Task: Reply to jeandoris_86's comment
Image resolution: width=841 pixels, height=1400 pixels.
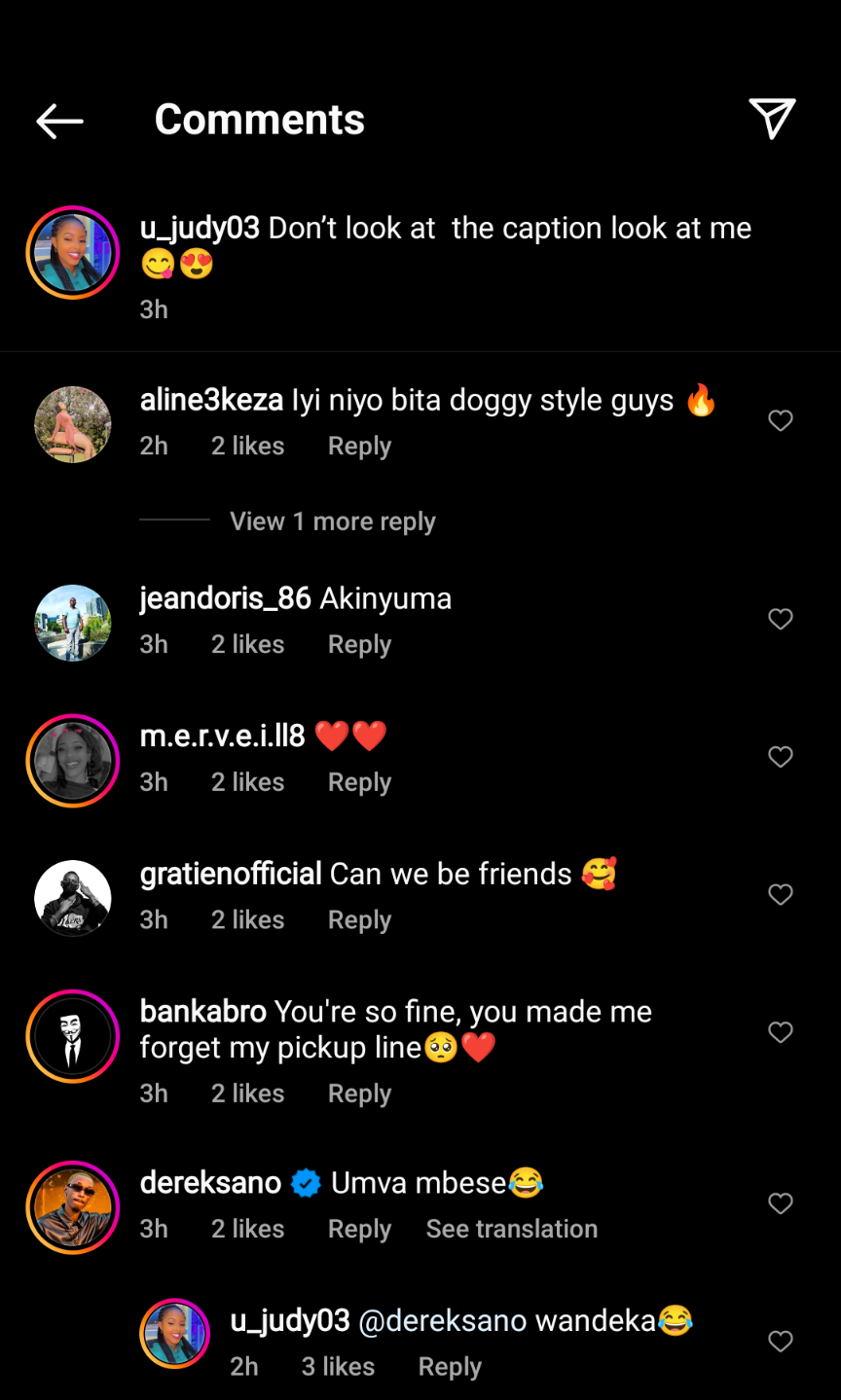Action: [x=359, y=645]
